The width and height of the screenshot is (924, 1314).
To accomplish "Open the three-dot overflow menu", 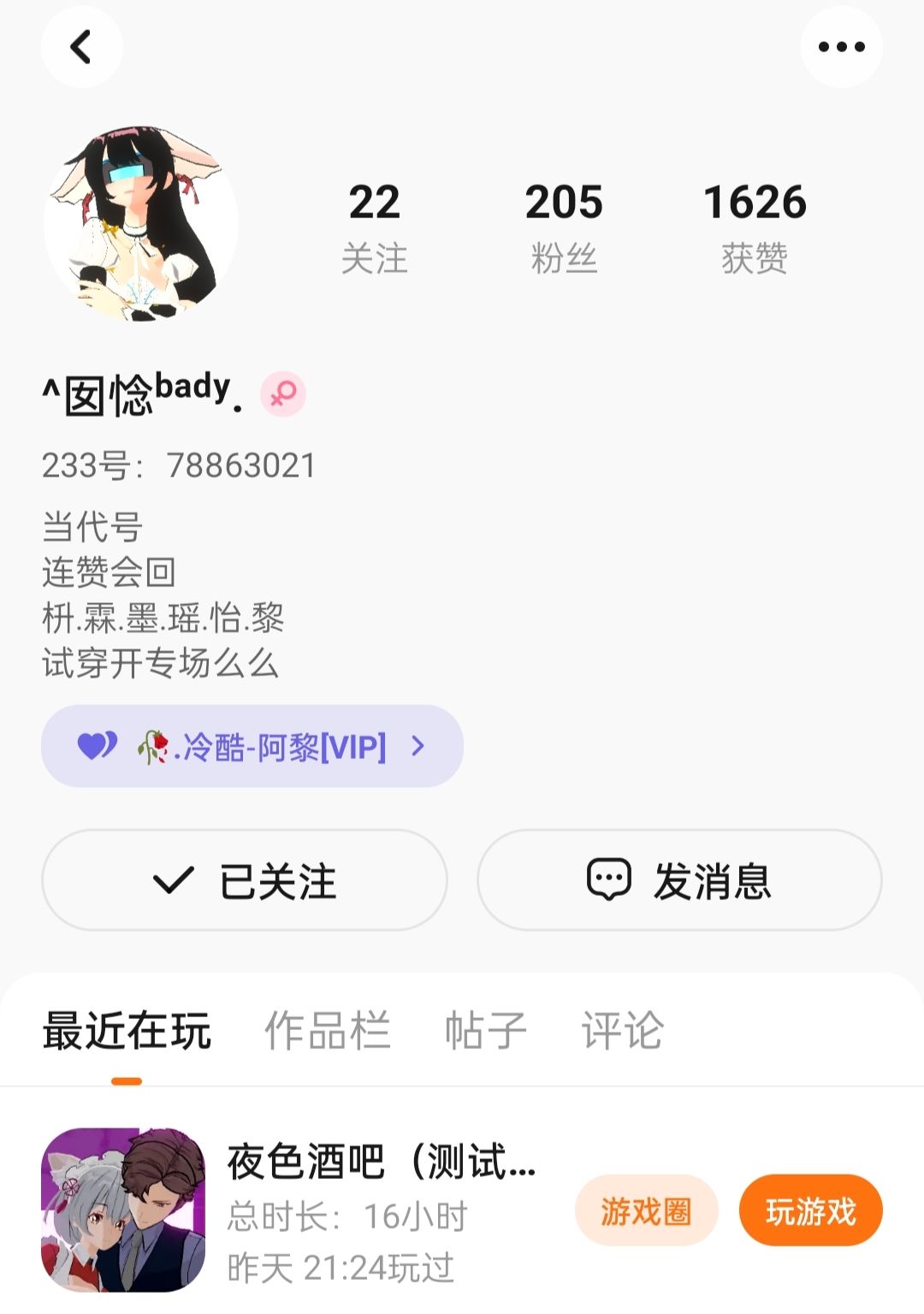I will [x=841, y=47].
